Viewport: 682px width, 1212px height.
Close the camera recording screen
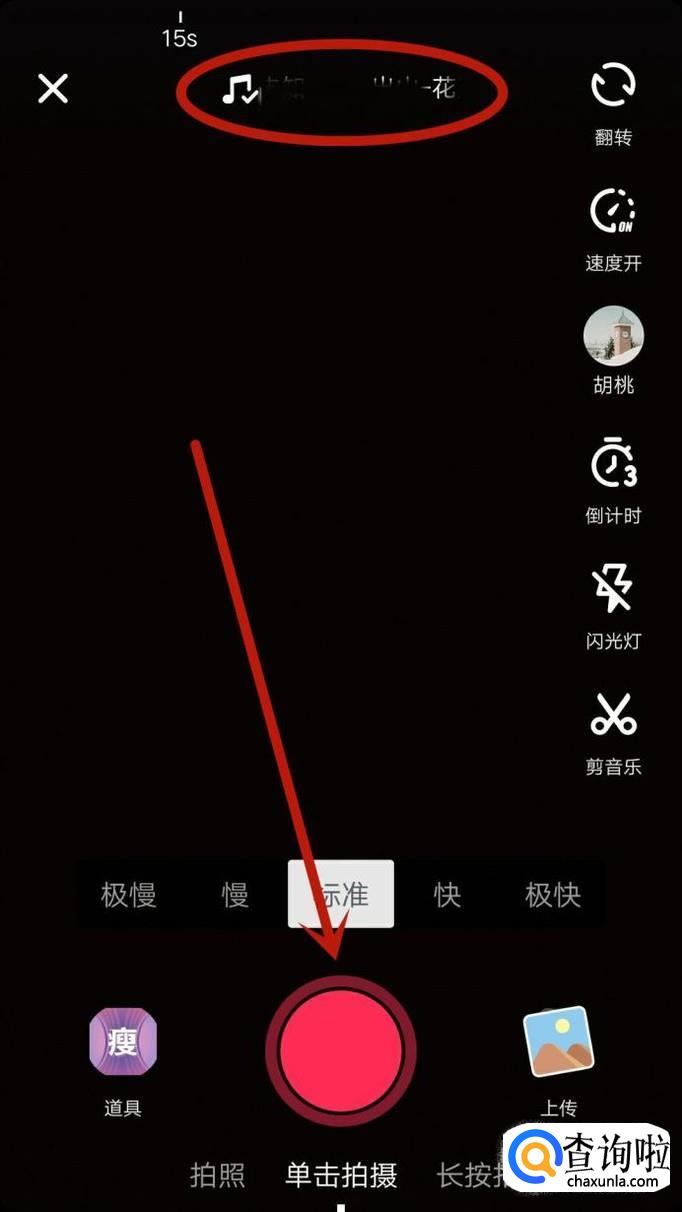[x=53, y=89]
